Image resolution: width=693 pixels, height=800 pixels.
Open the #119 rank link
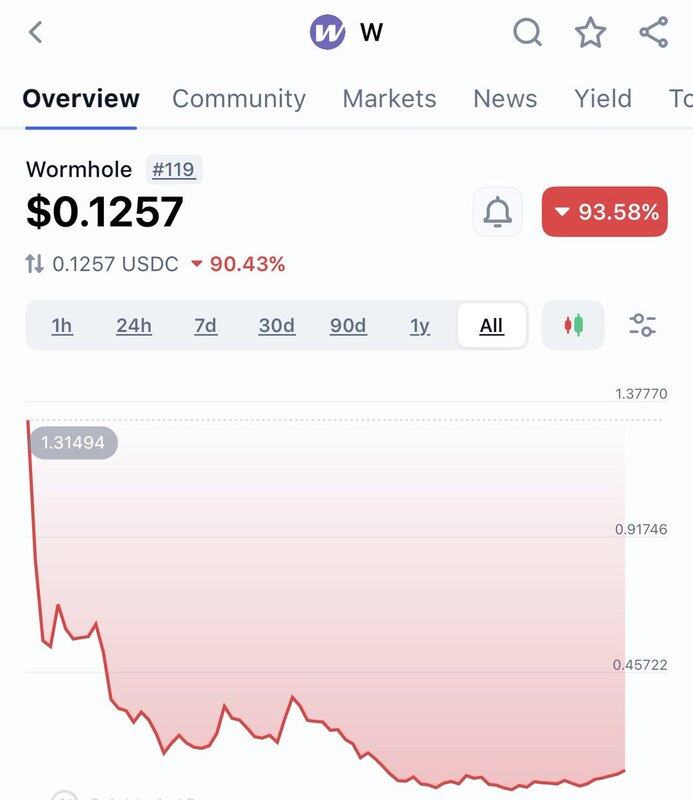pyautogui.click(x=173, y=169)
